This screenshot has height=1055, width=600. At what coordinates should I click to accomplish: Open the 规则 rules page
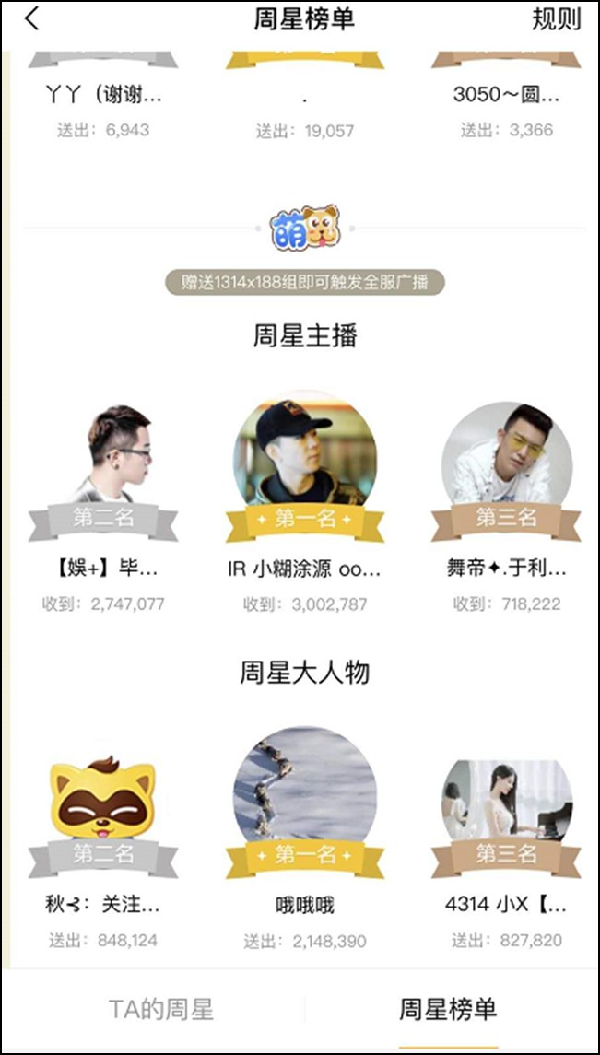click(x=556, y=19)
